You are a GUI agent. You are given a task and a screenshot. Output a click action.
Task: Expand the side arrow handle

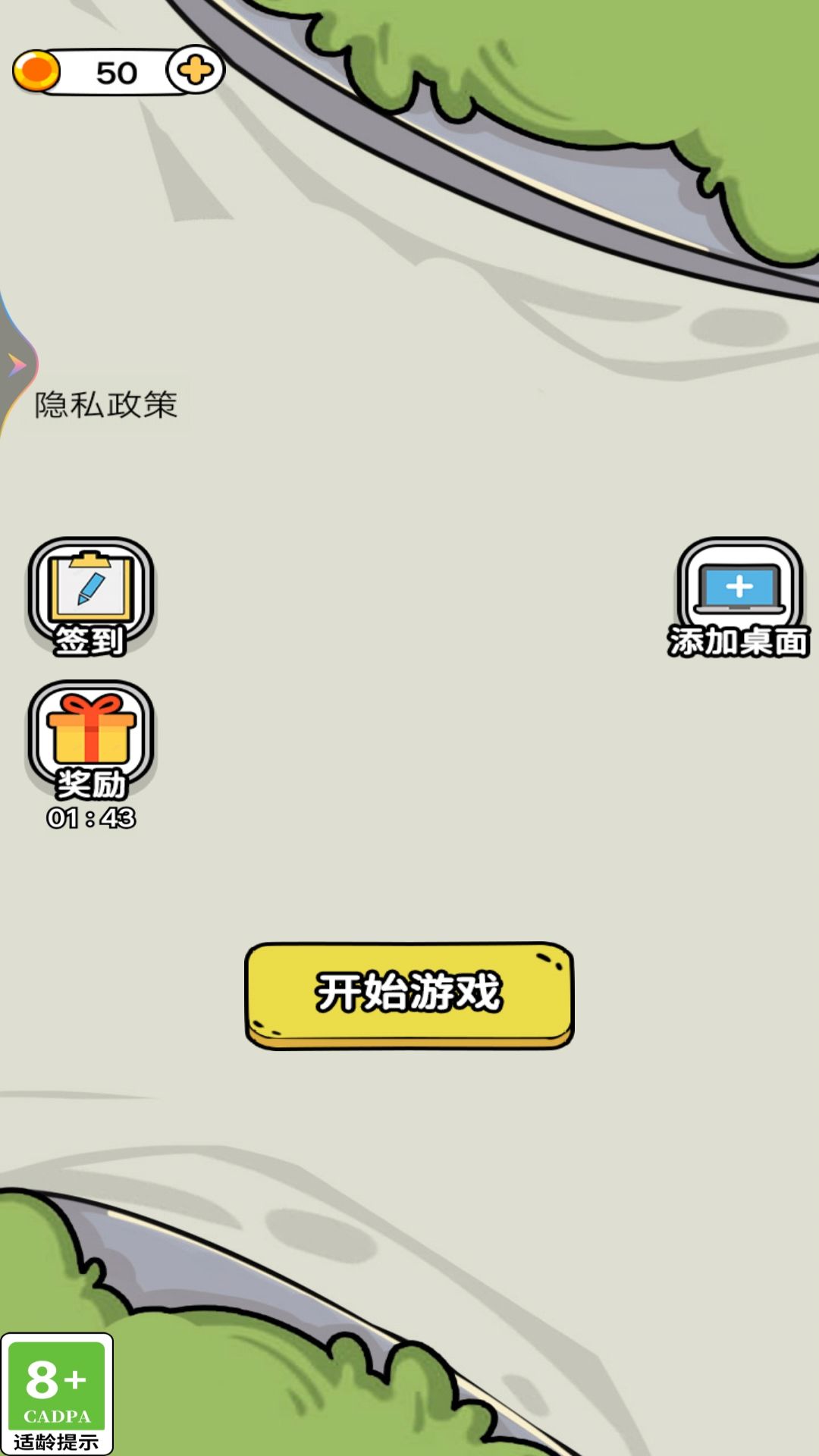point(17,366)
